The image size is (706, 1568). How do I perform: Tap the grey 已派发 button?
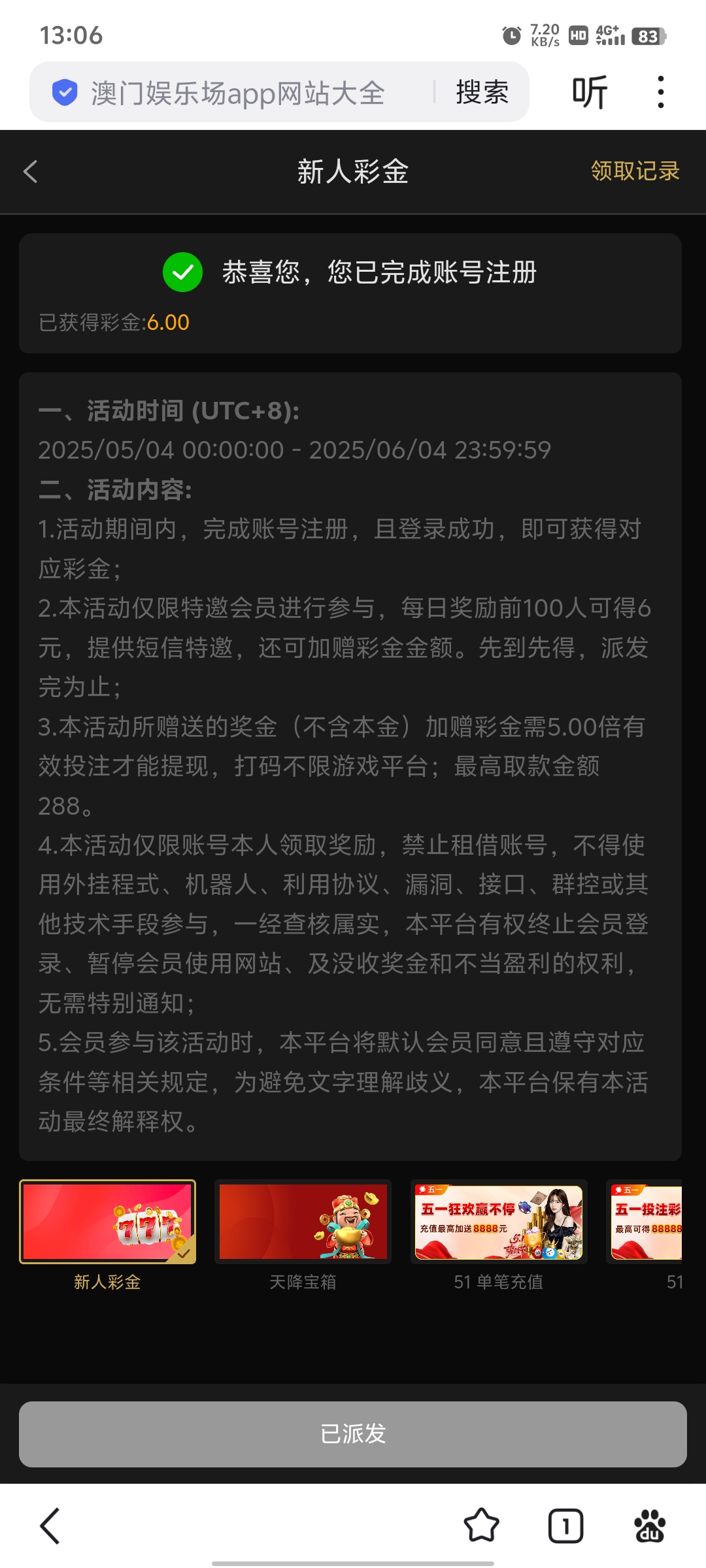[353, 1435]
